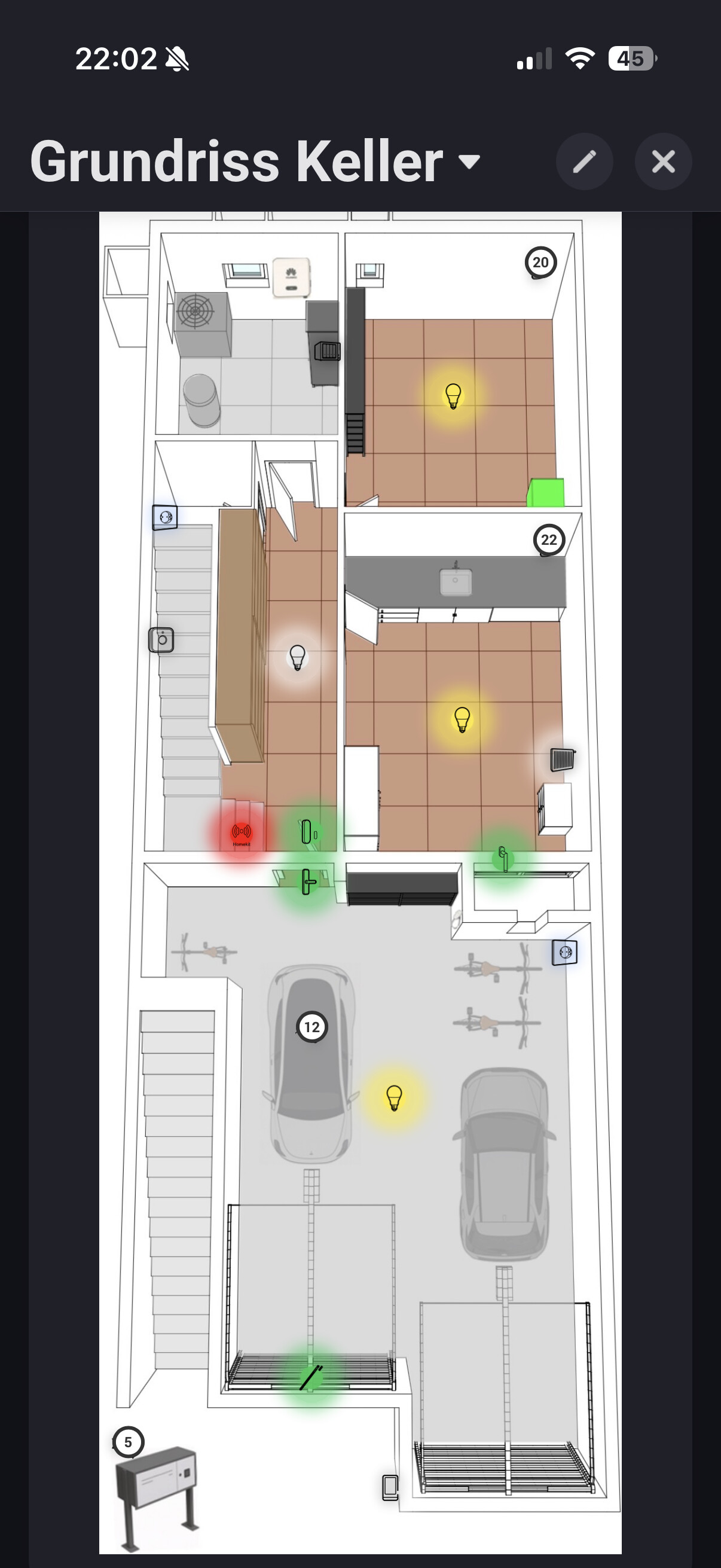This screenshot has height=1568, width=721.
Task: Open the badge showing 12 on the car
Action: 311,1027
